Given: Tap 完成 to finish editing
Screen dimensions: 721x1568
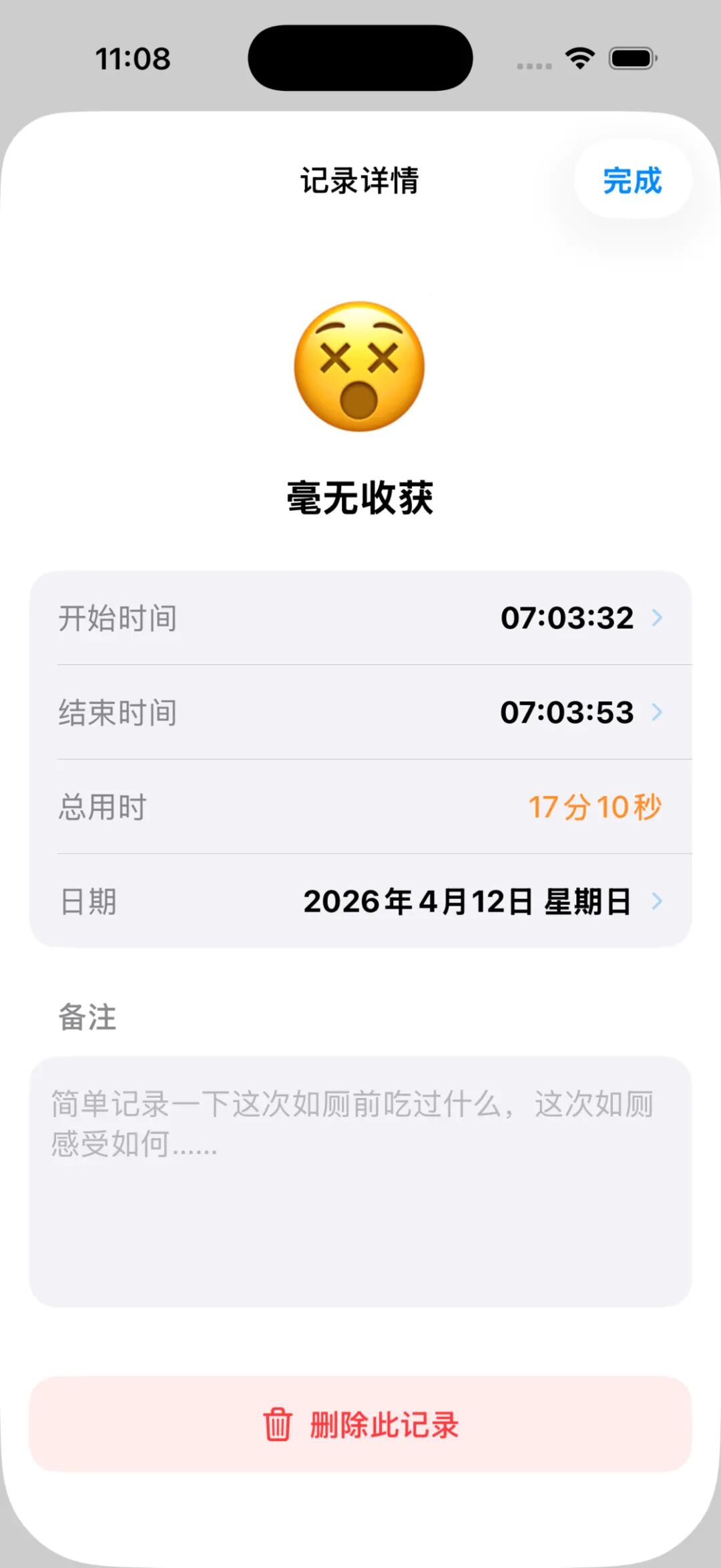Looking at the screenshot, I should coord(632,180).
